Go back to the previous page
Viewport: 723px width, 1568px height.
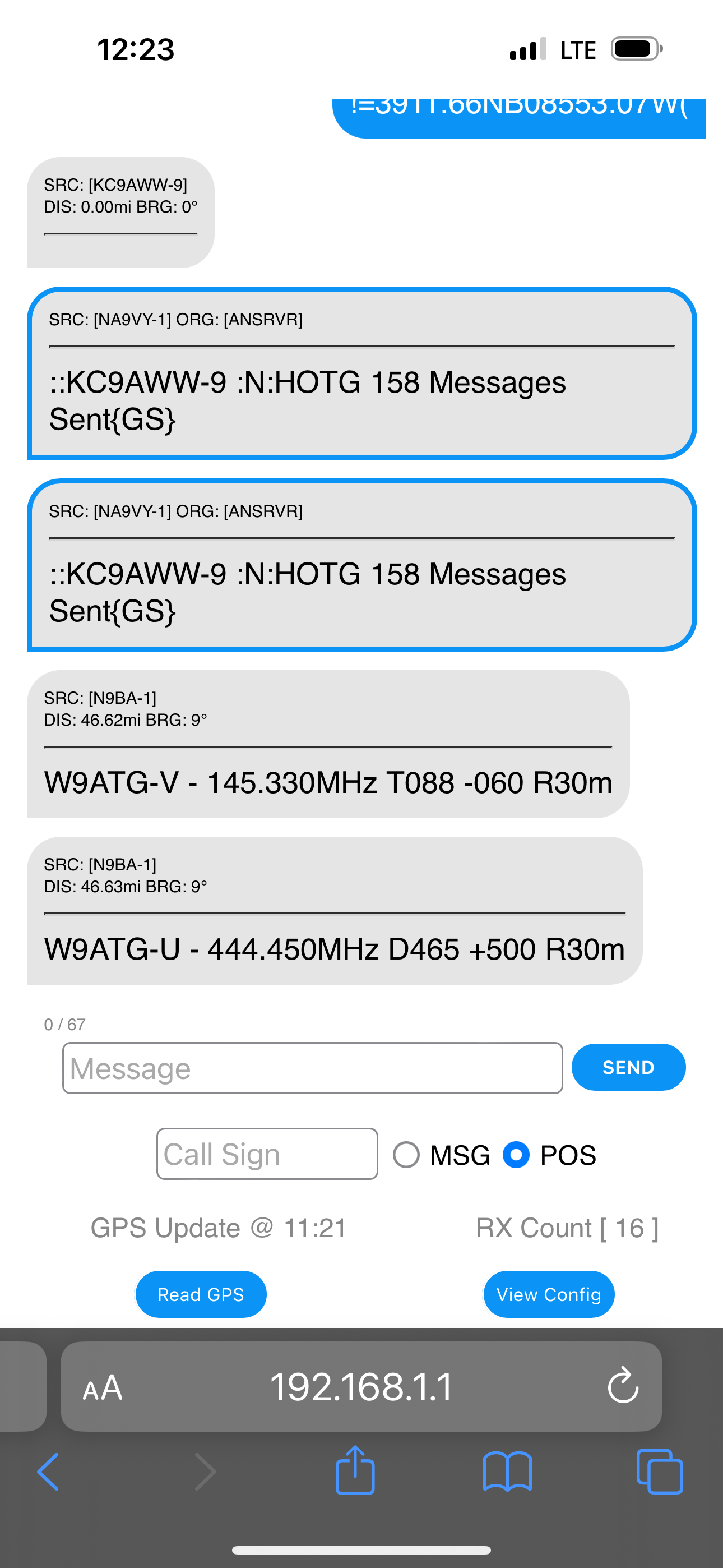pos(48,1472)
